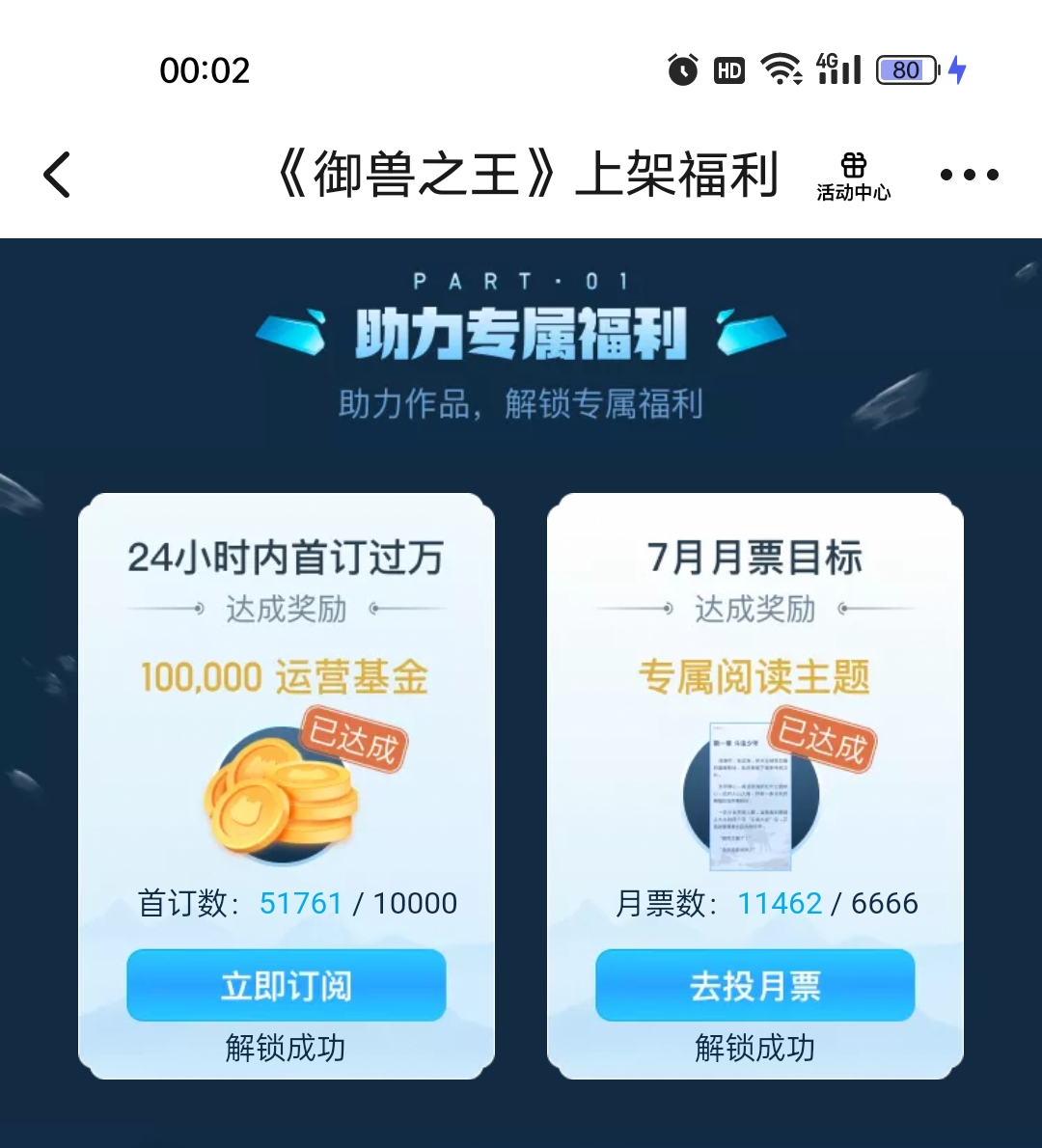The image size is (1042, 1148).
Task: Tap the back arrow to leave the page
Action: [55, 174]
